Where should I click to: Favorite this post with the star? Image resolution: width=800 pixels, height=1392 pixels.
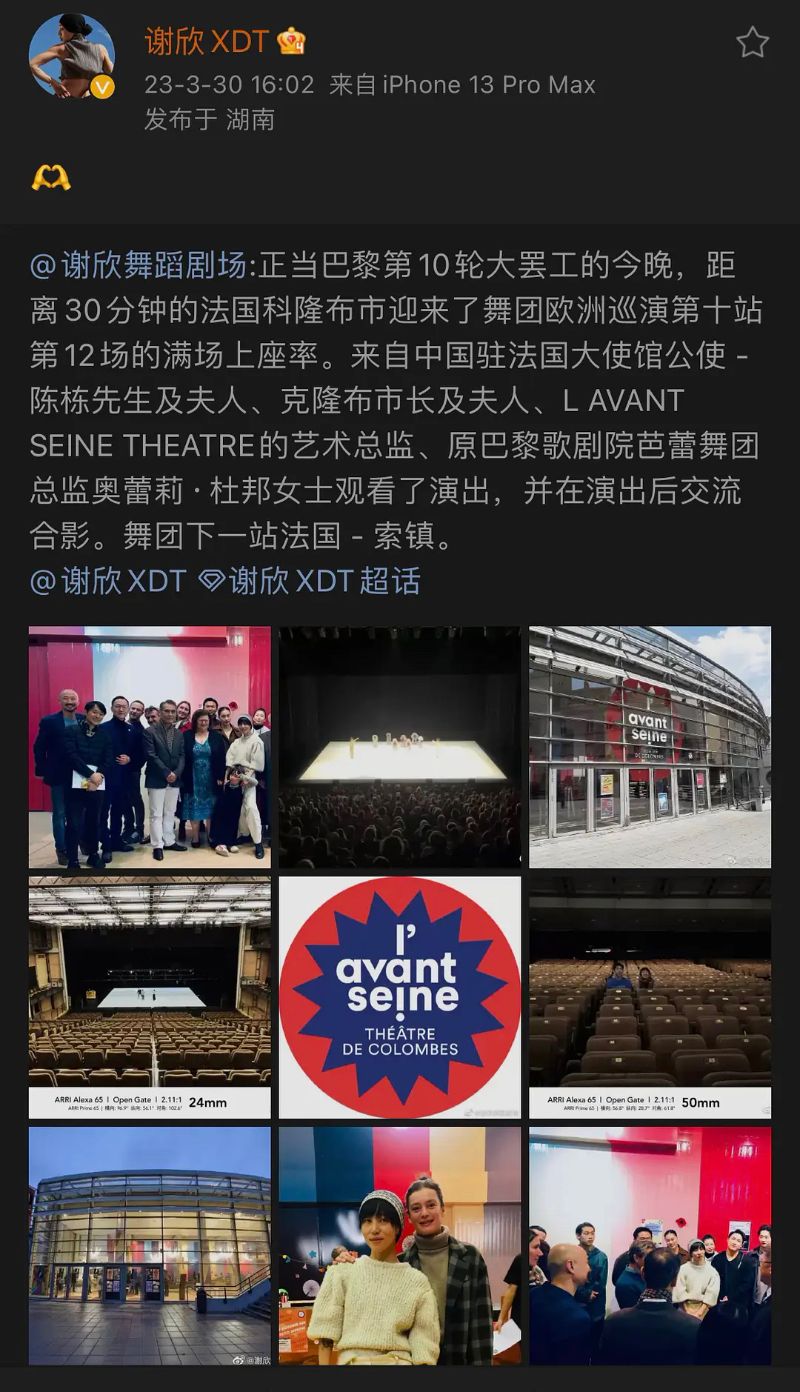pos(752,42)
